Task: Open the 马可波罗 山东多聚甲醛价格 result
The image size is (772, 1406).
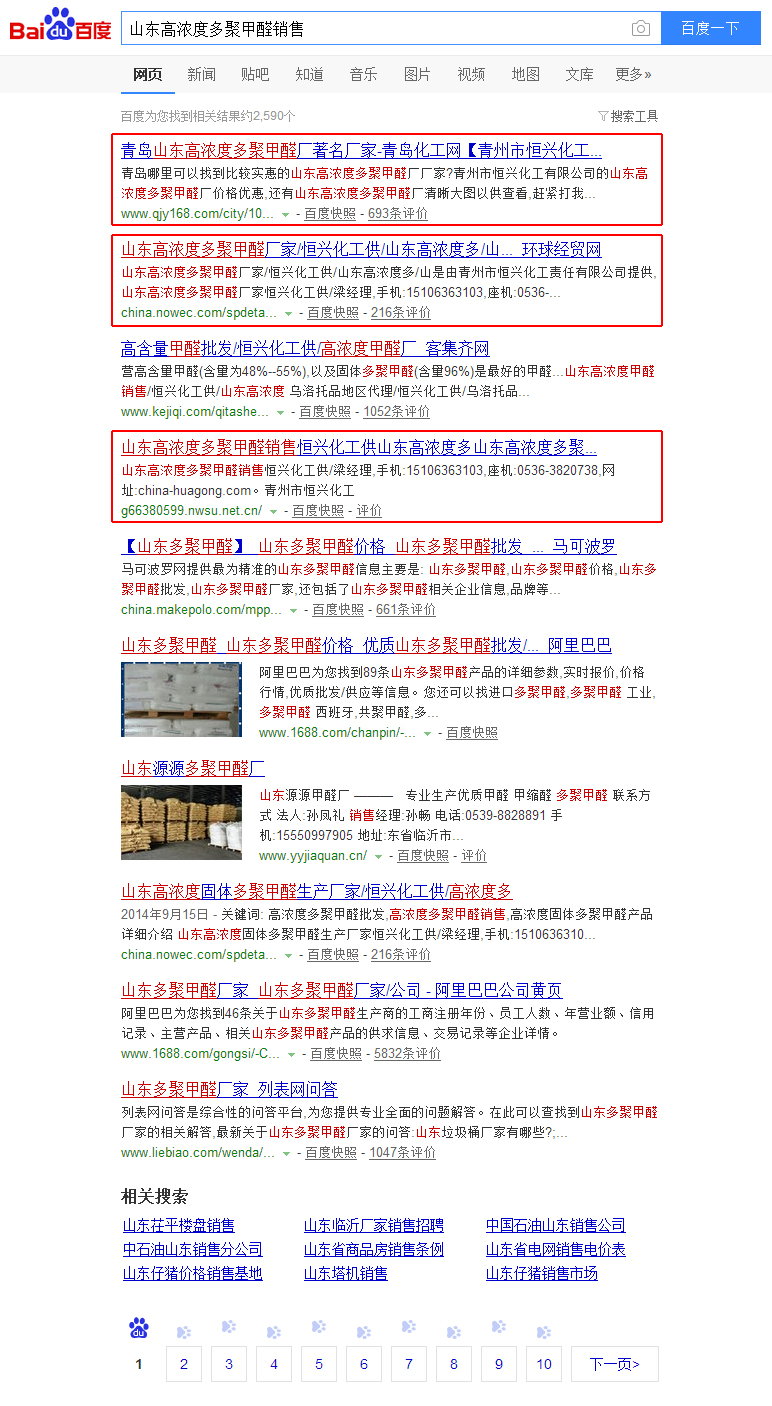Action: pyautogui.click(x=368, y=547)
